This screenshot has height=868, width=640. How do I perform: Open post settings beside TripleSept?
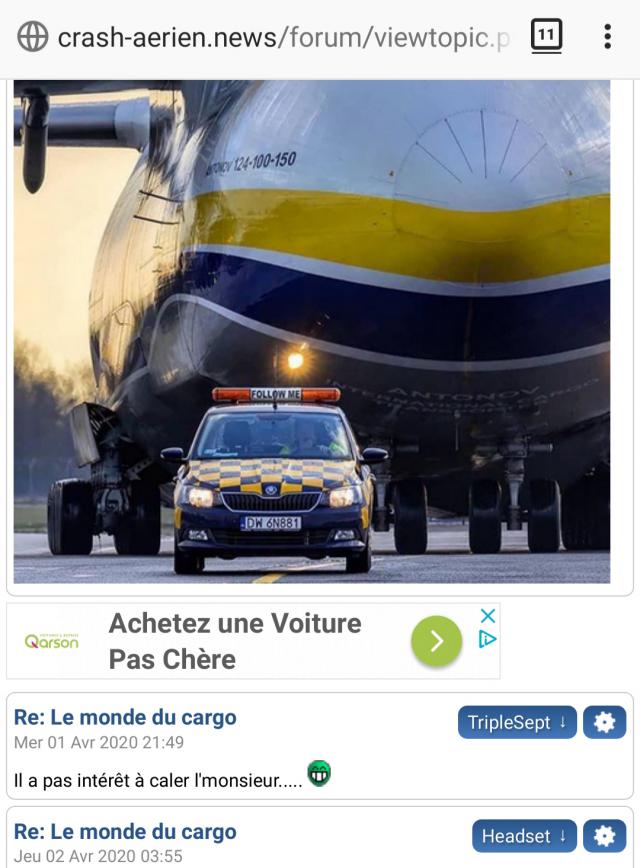[x=604, y=722]
